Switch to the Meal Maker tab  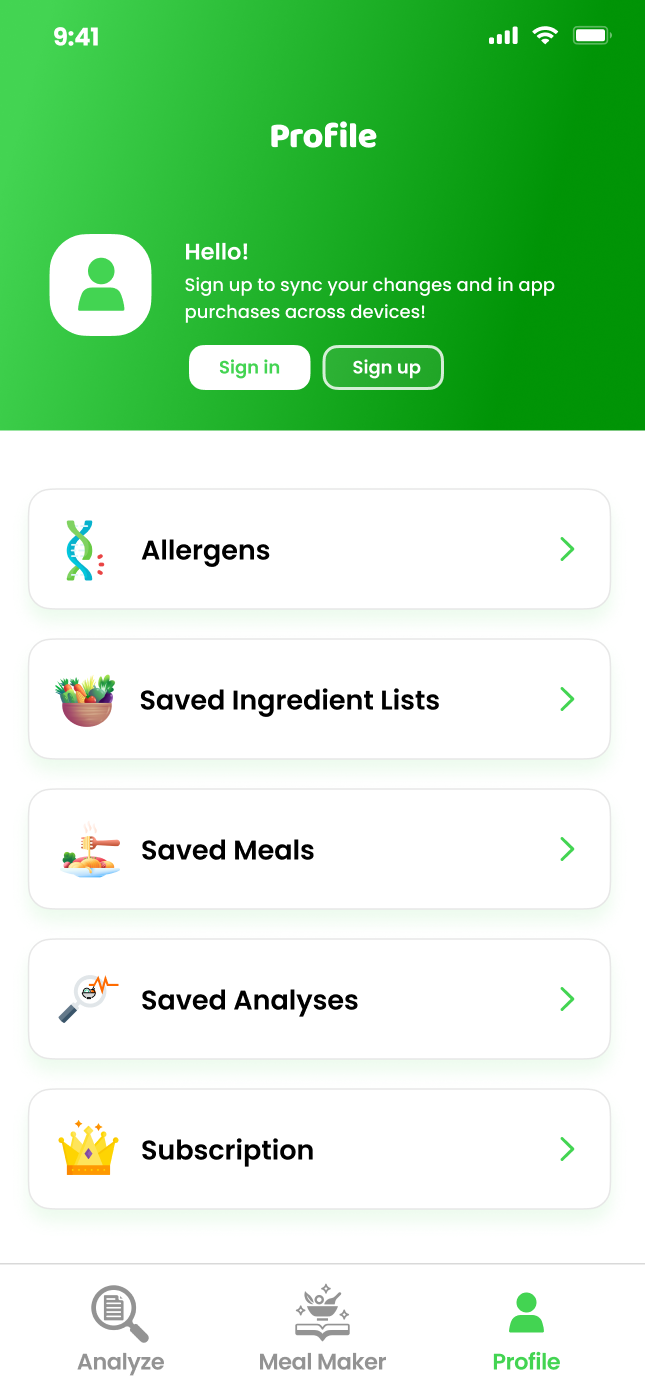coord(322,1330)
